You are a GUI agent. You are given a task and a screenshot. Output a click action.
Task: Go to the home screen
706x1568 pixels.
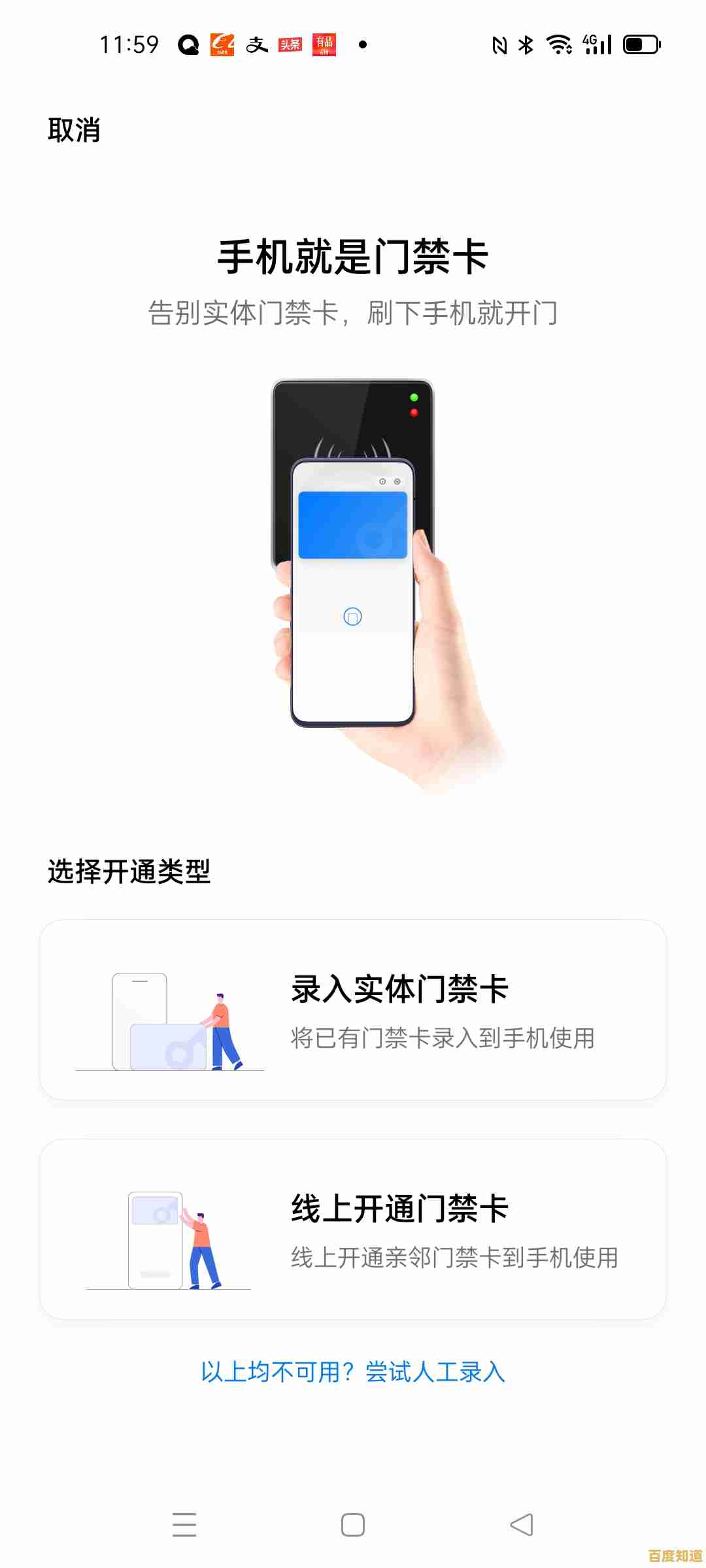coord(353,1525)
